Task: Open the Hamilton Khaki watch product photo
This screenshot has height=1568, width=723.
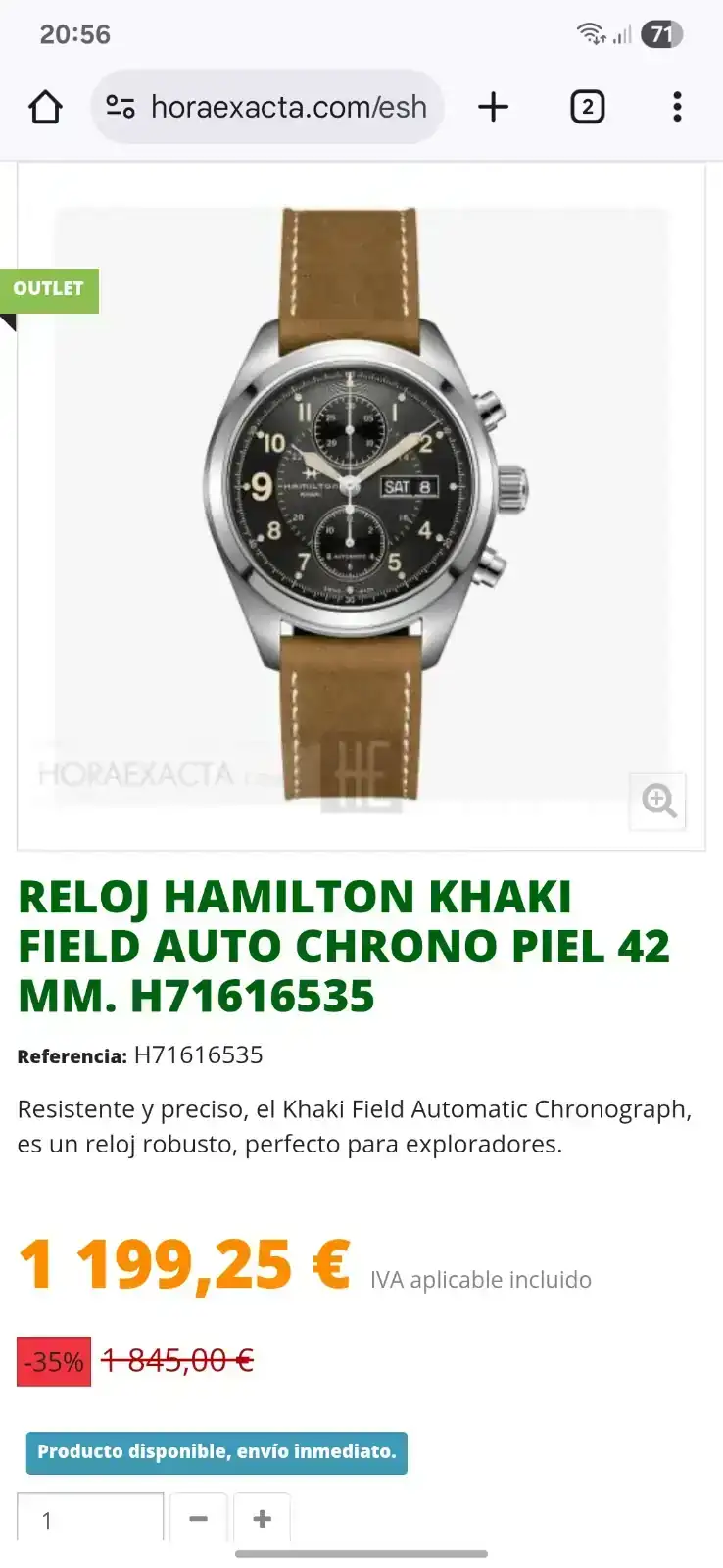Action: coord(361,505)
